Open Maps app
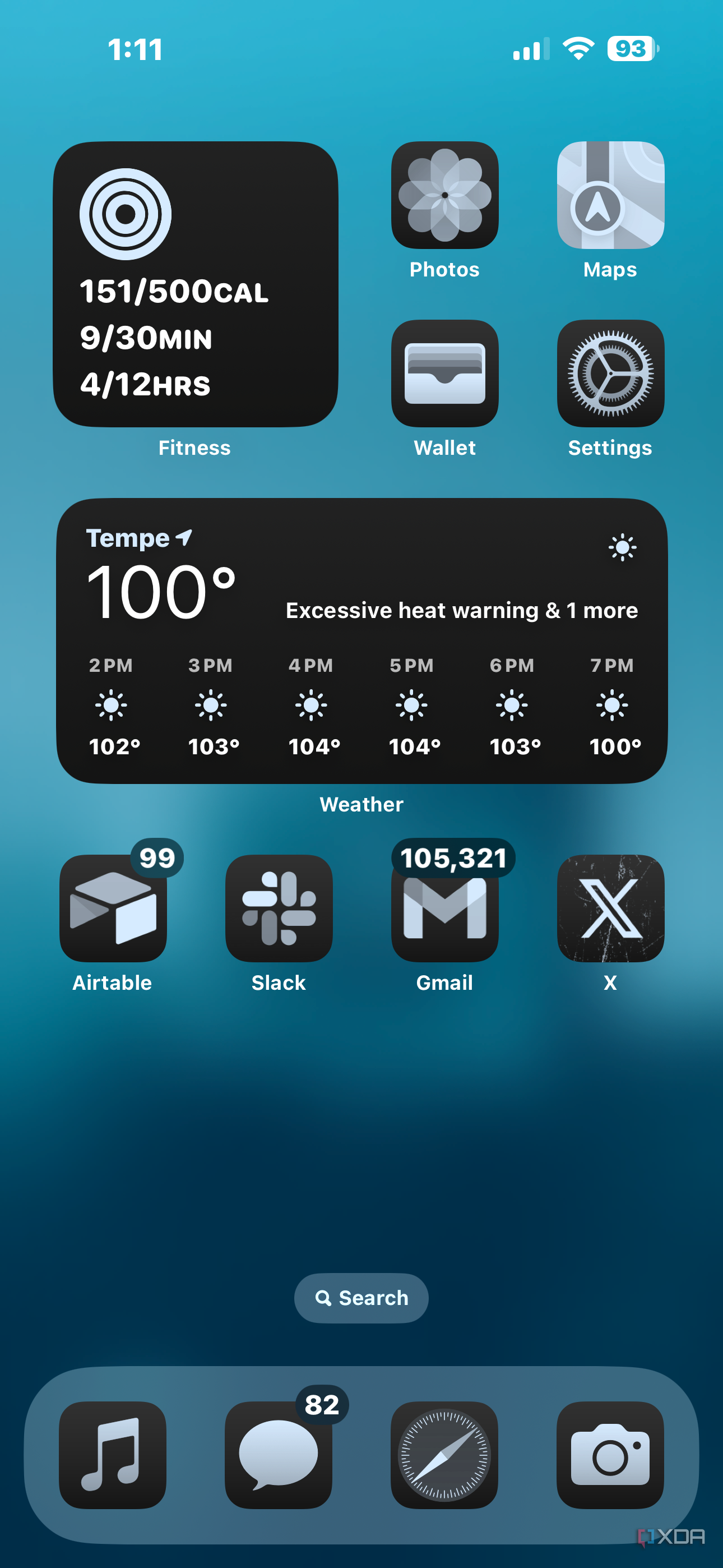723x1568 pixels. pyautogui.click(x=610, y=195)
